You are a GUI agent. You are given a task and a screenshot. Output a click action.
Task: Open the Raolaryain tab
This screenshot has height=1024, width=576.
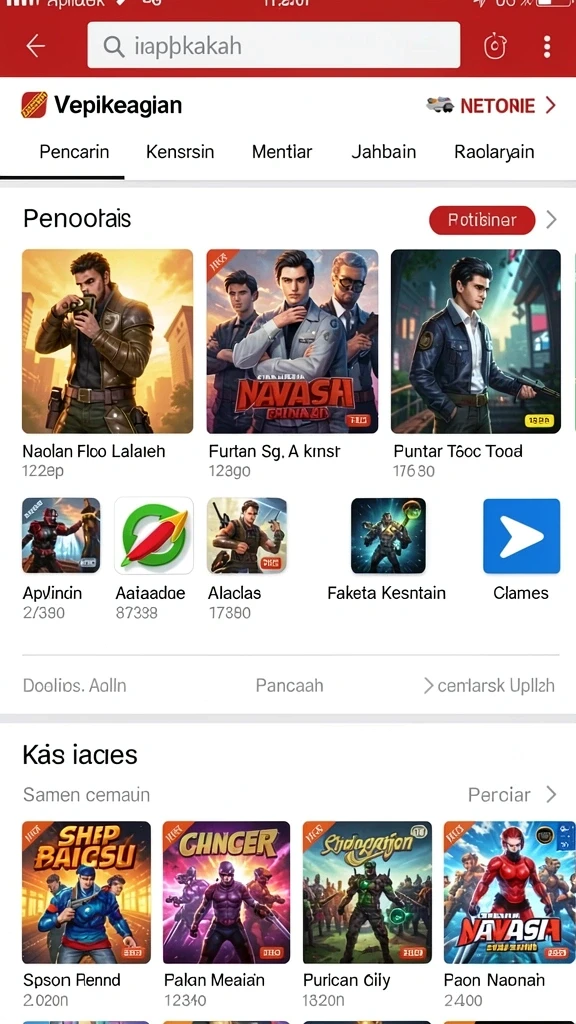pyautogui.click(x=494, y=152)
